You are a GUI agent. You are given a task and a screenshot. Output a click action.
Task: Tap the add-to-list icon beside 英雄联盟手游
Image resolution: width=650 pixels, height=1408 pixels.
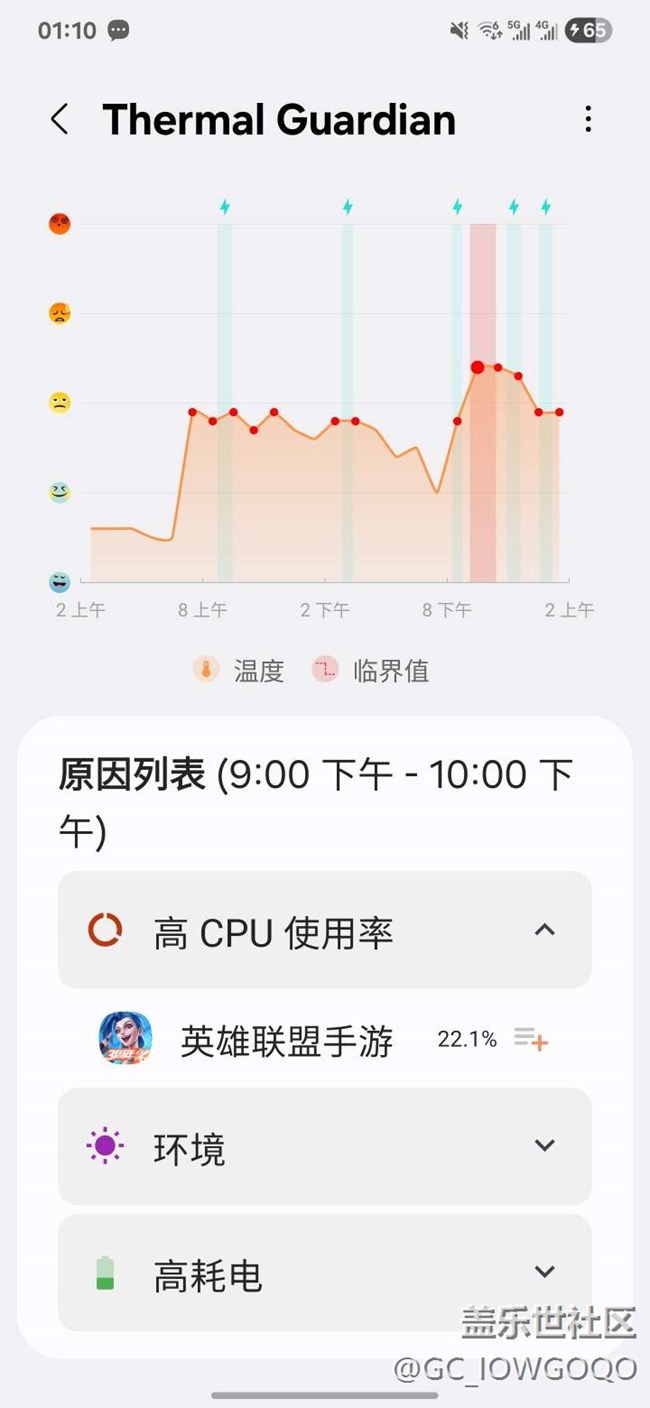click(530, 1039)
